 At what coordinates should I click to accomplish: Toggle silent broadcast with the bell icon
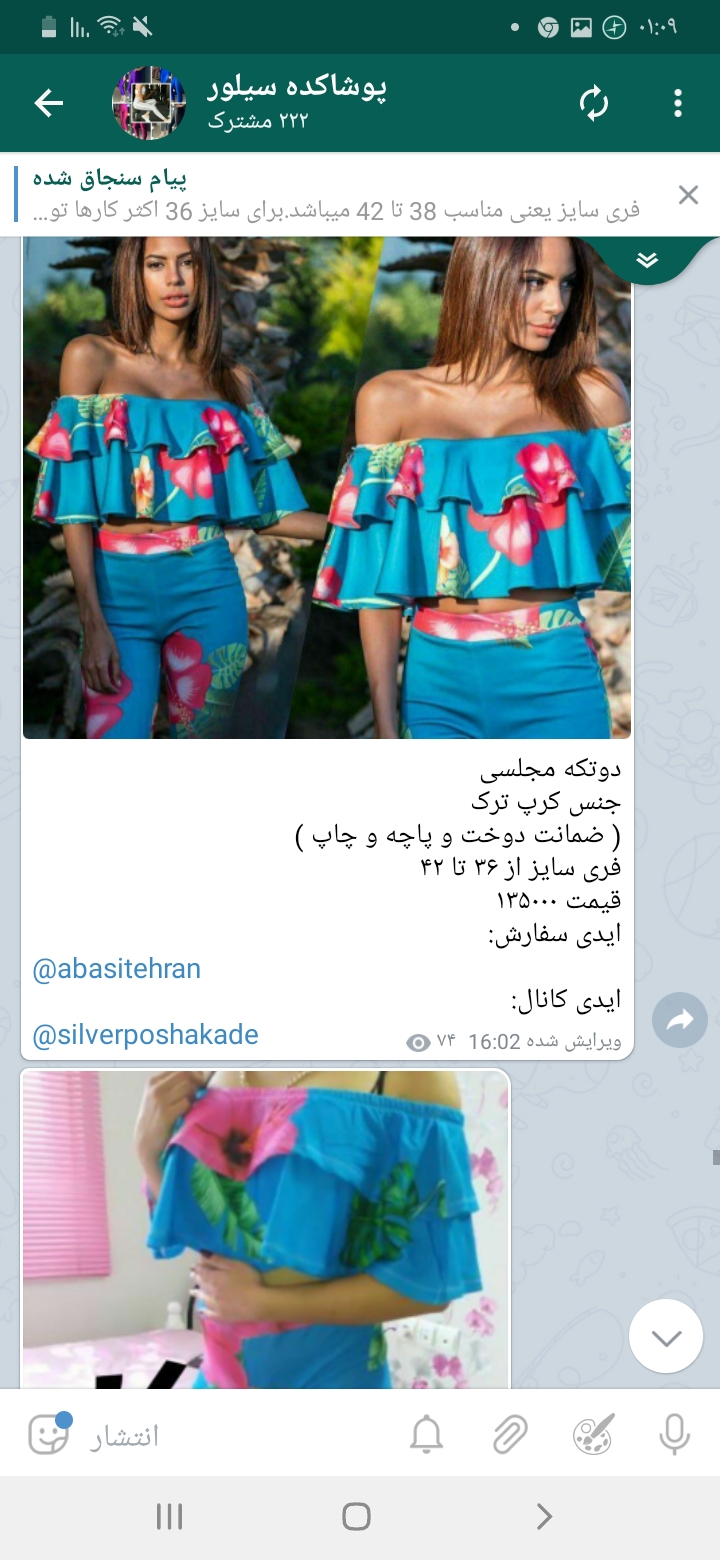coord(426,1436)
